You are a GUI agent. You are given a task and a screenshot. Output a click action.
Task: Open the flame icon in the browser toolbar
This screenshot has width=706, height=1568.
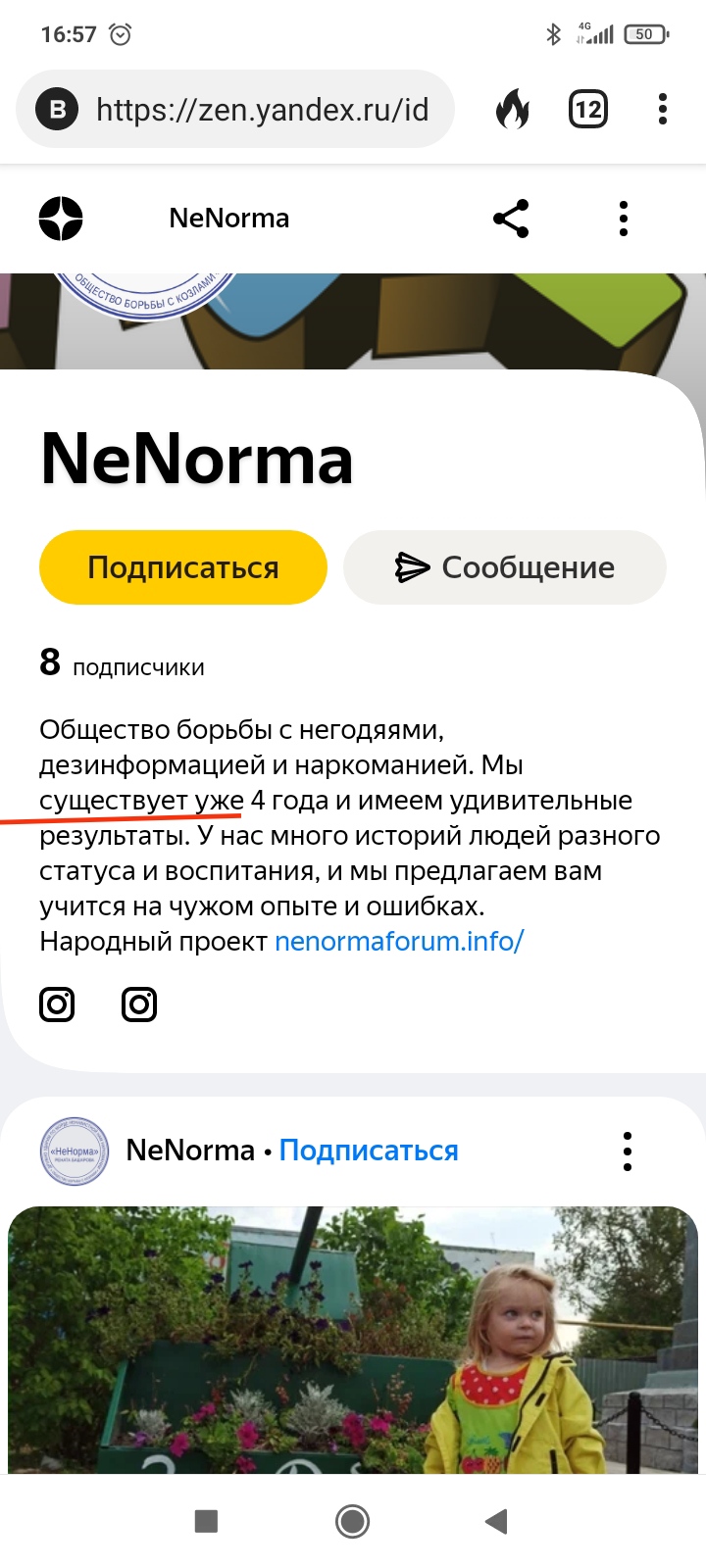coord(512,110)
